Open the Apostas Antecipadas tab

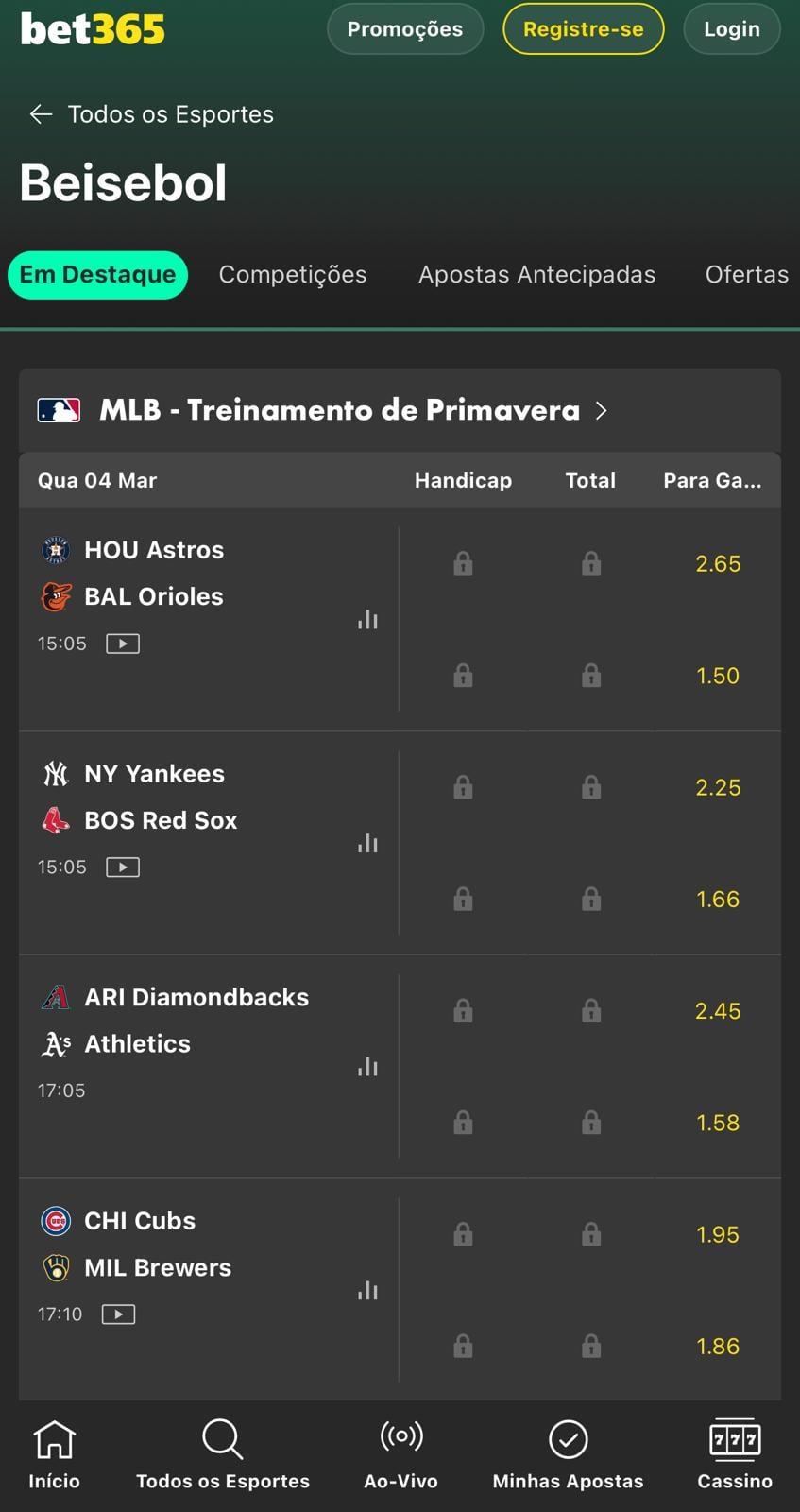click(536, 274)
